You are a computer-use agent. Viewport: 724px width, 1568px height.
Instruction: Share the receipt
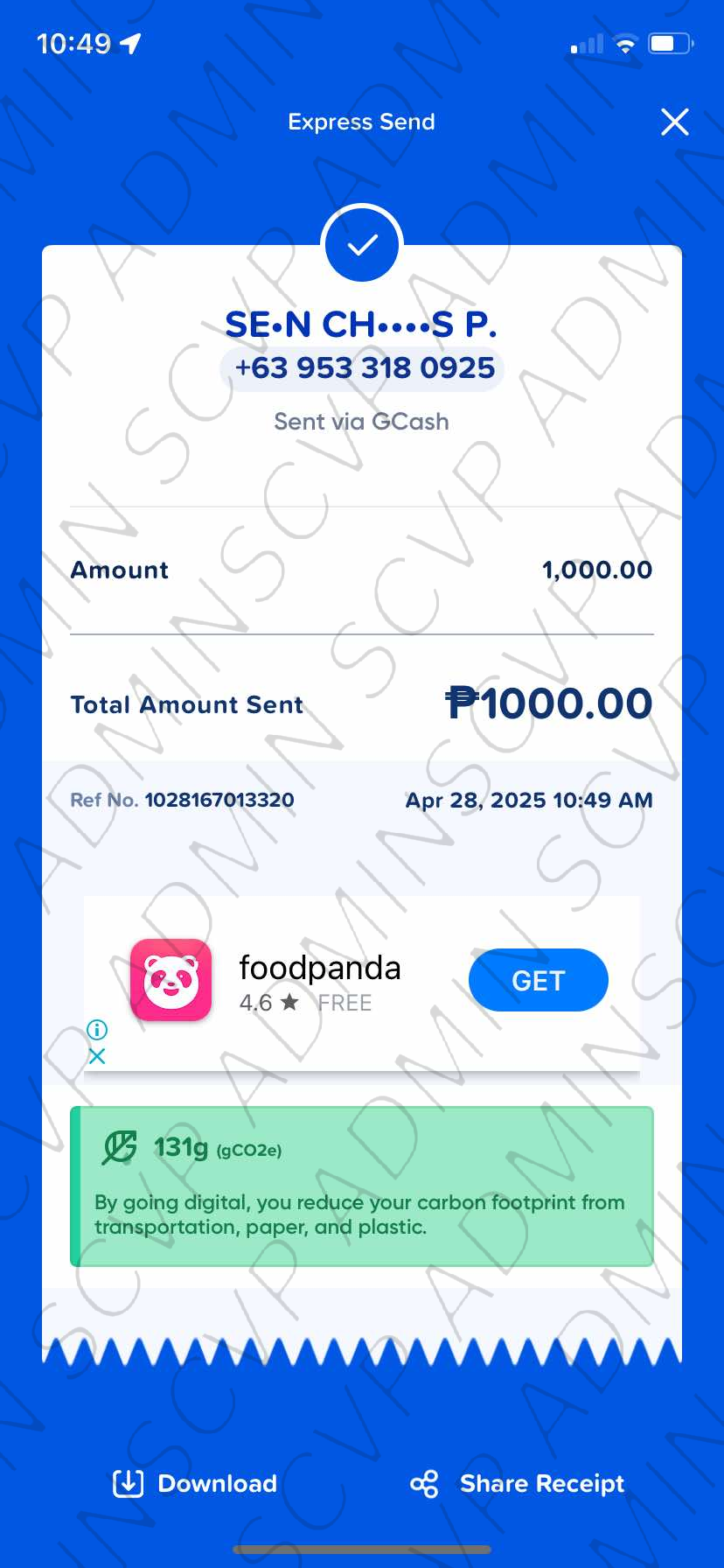click(518, 1483)
